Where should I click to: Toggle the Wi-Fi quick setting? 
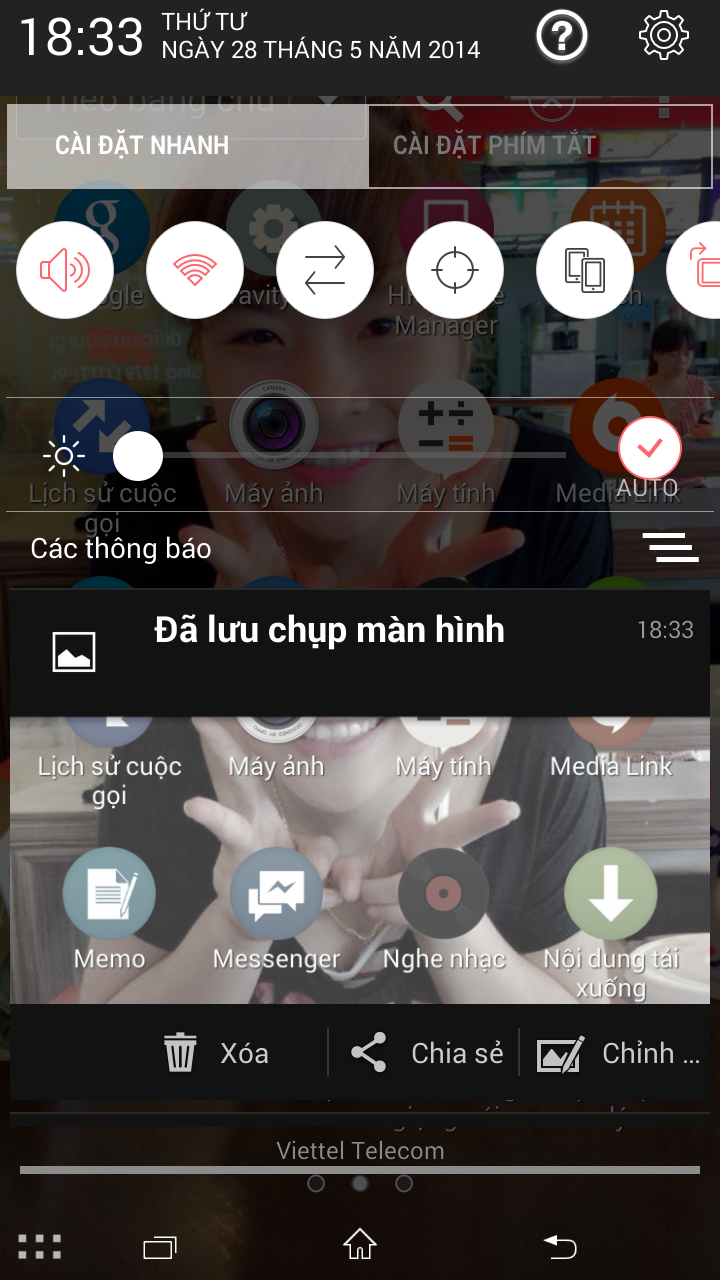[x=195, y=270]
